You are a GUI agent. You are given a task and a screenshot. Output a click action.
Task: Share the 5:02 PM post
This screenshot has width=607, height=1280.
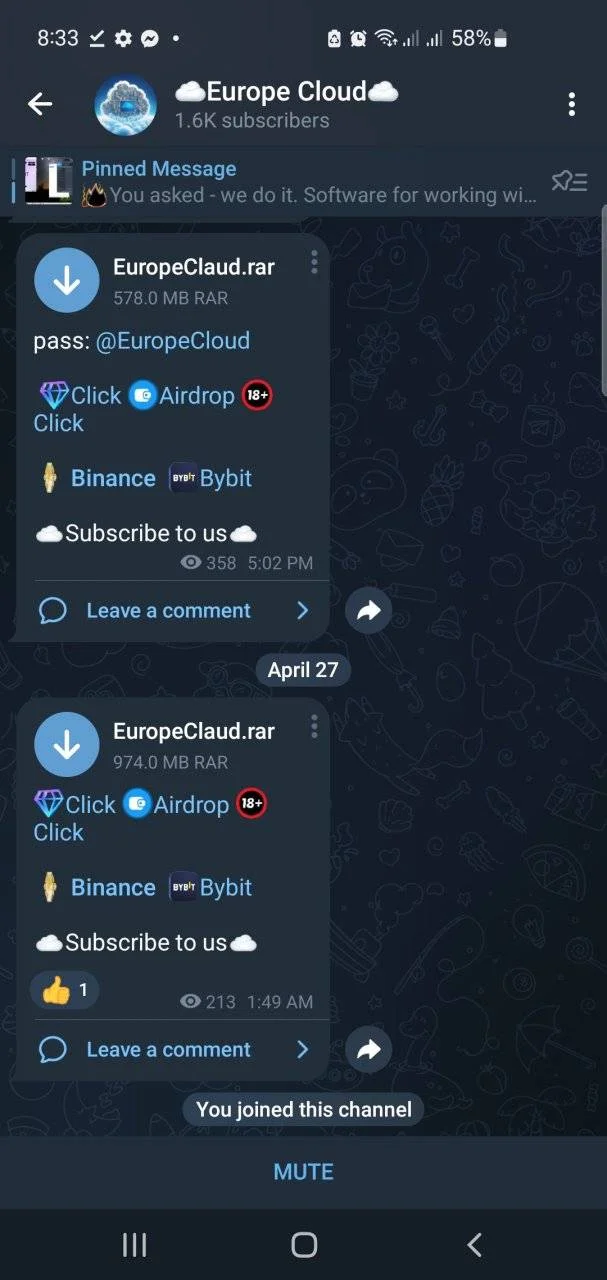coord(369,611)
